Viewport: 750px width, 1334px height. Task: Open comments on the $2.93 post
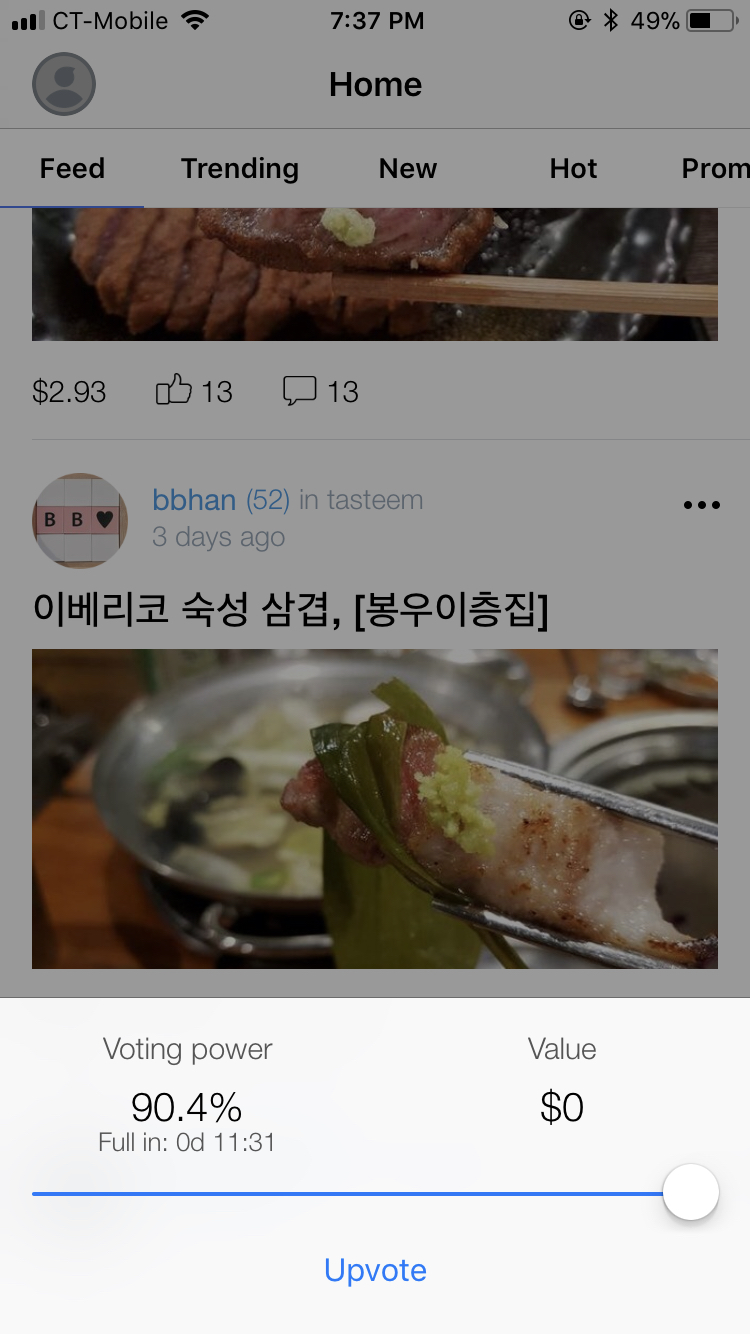(300, 390)
